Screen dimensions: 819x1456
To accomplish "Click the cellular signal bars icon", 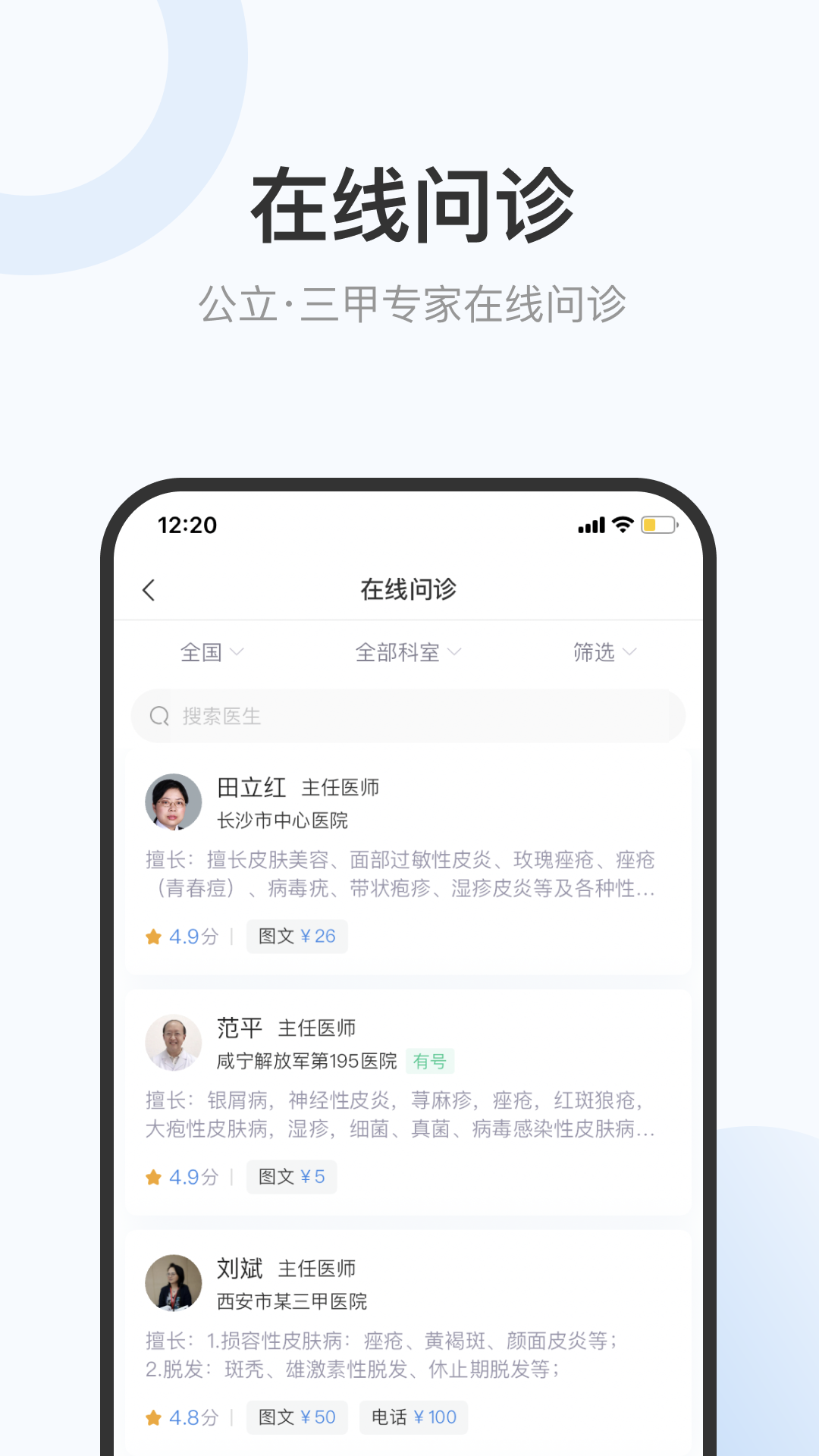I will (x=590, y=524).
